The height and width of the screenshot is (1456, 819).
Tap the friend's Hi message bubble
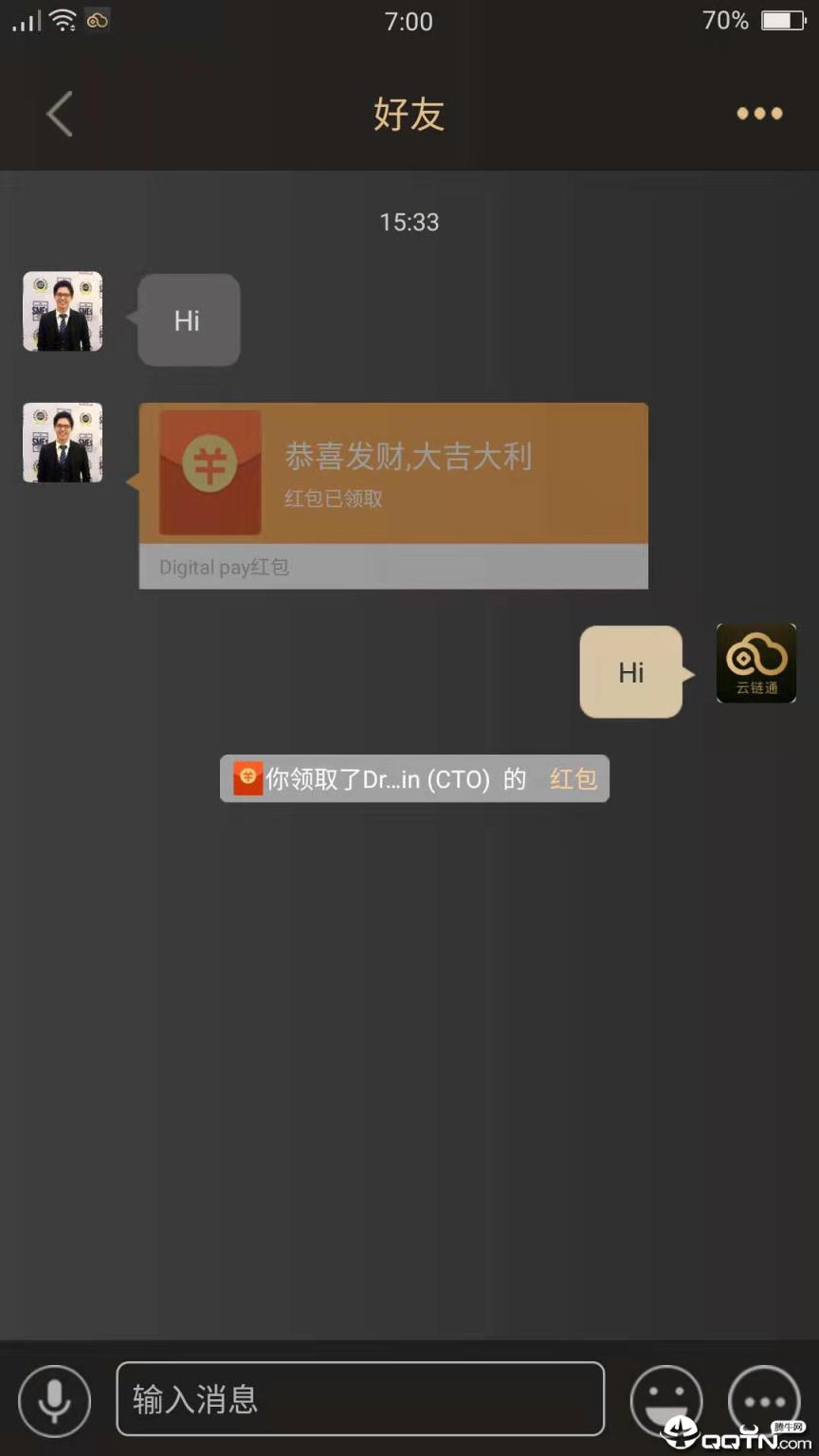coord(186,319)
